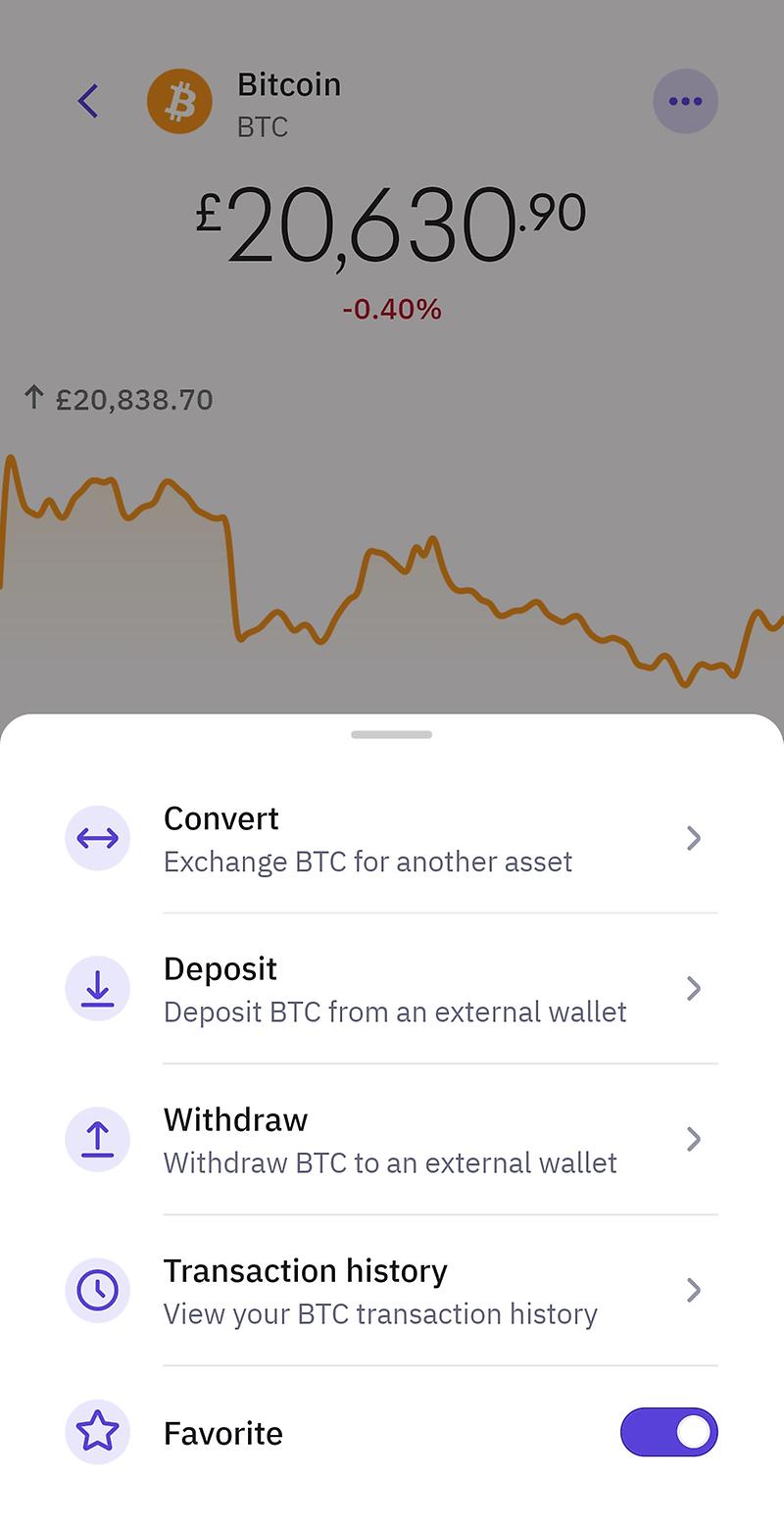View BTC Transaction history
Viewport: 784px width, 1529px height.
(x=392, y=1291)
